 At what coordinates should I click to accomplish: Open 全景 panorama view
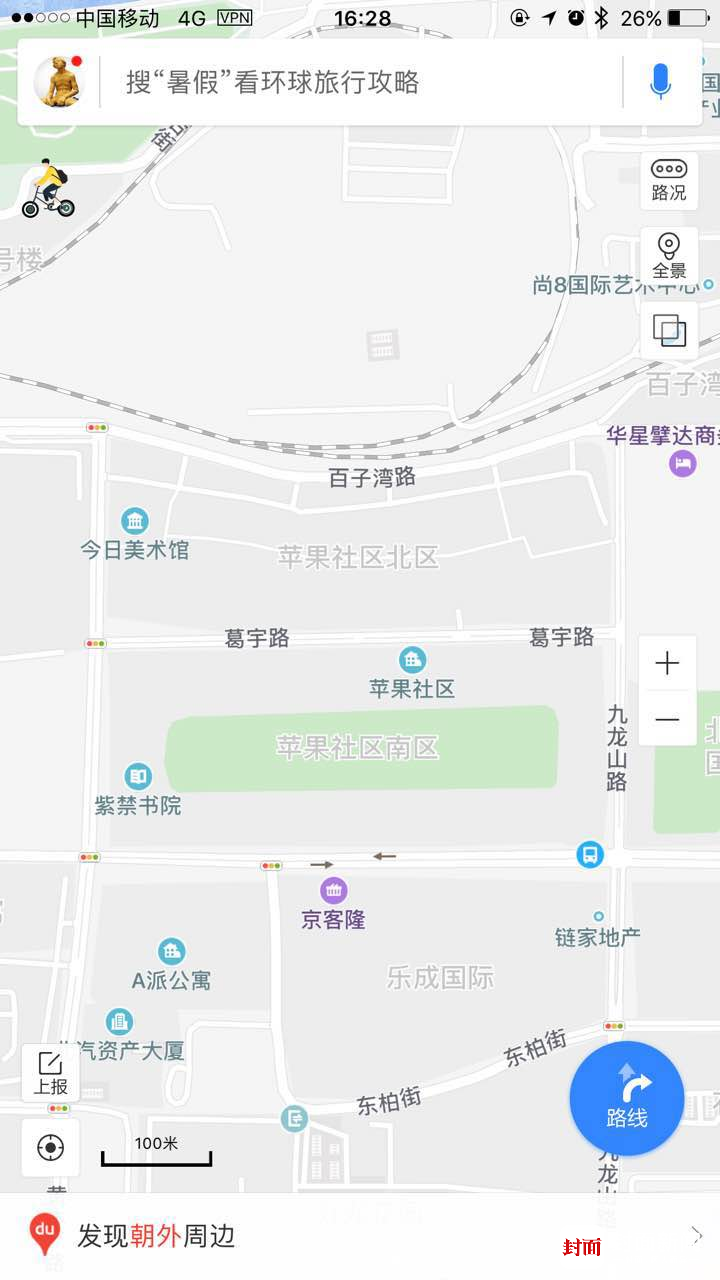(x=669, y=256)
